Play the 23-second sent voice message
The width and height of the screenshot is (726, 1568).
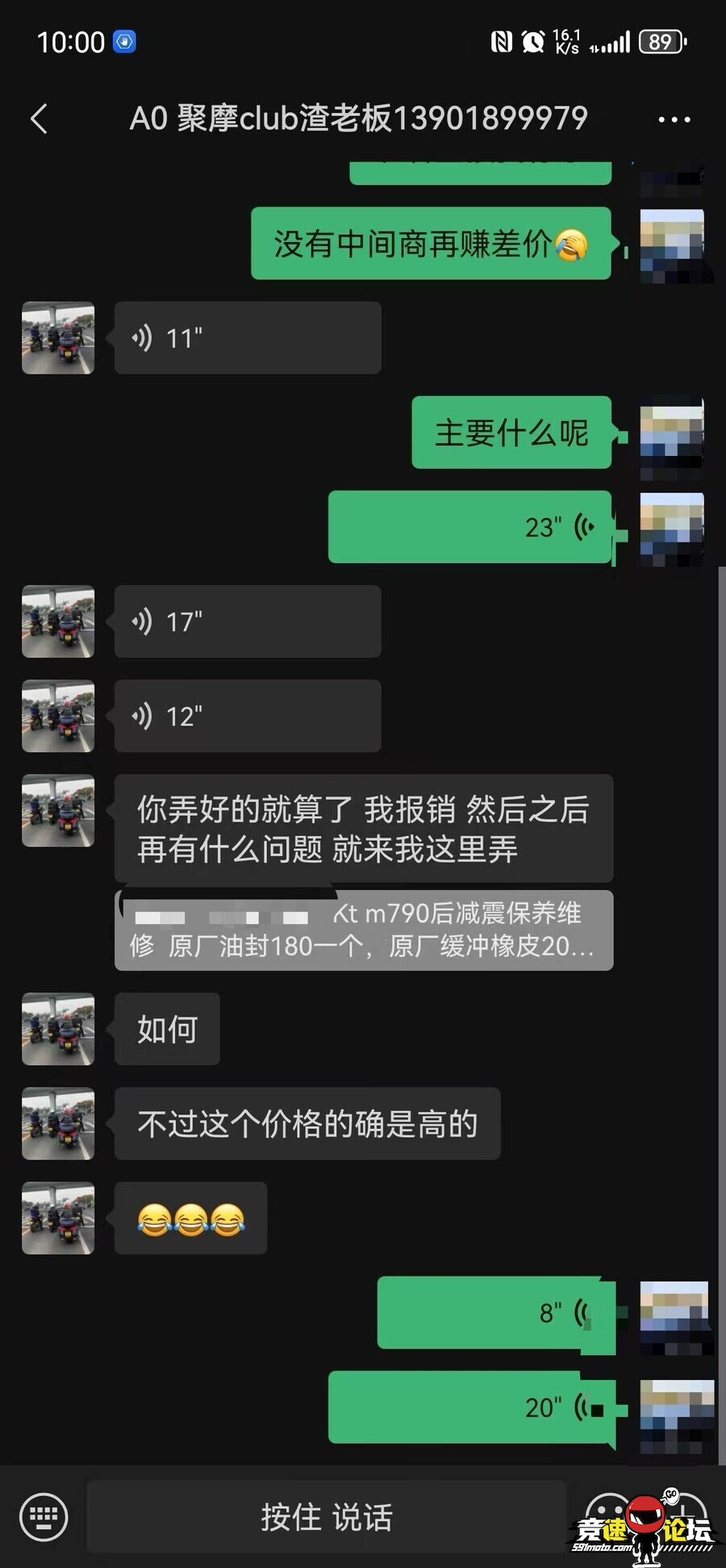click(x=469, y=527)
